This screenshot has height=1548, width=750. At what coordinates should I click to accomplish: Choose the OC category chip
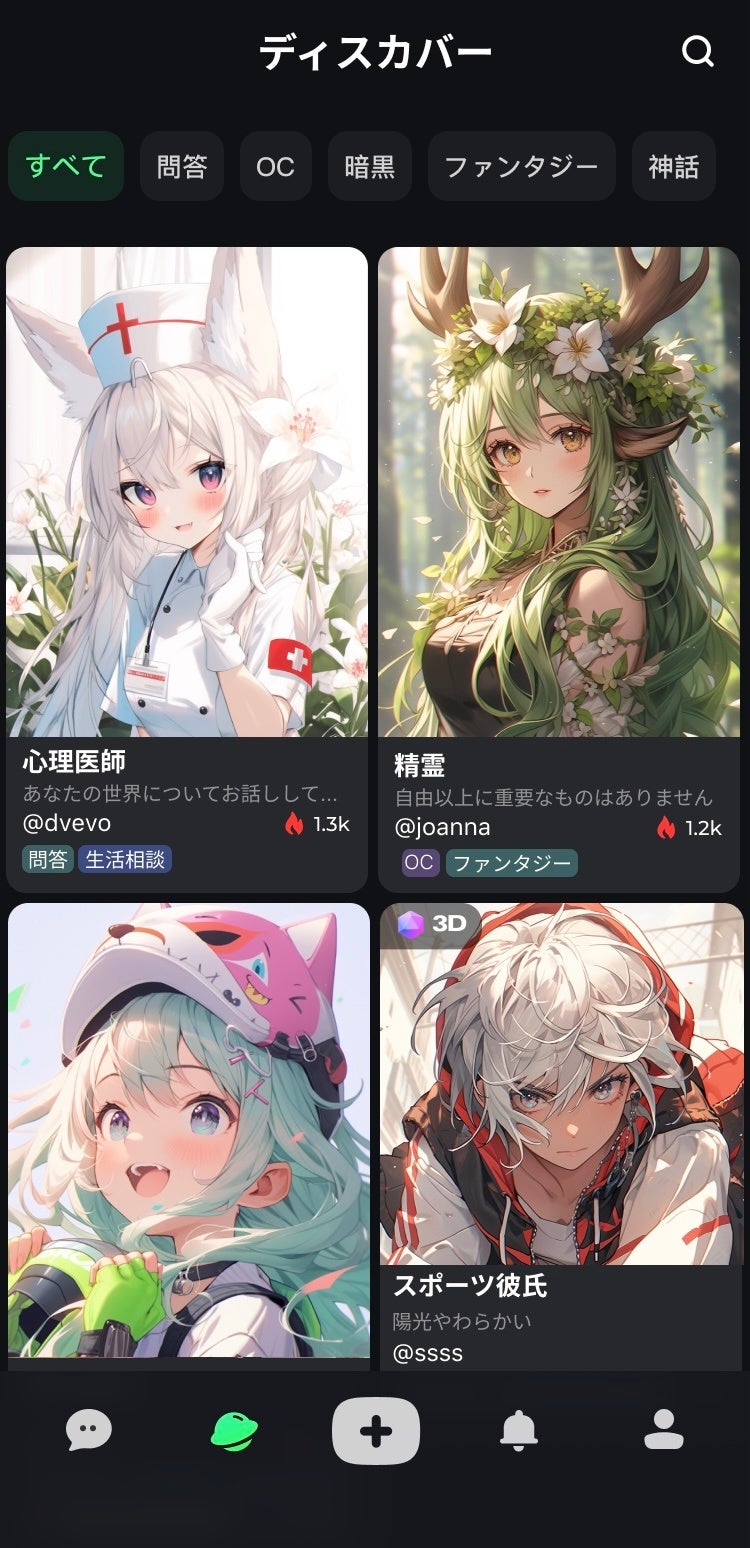click(x=275, y=166)
